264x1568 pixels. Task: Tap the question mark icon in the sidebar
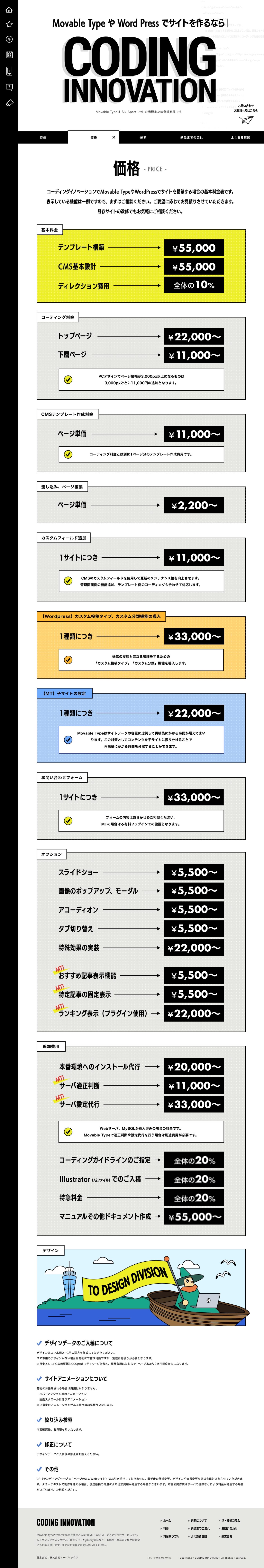point(9,87)
